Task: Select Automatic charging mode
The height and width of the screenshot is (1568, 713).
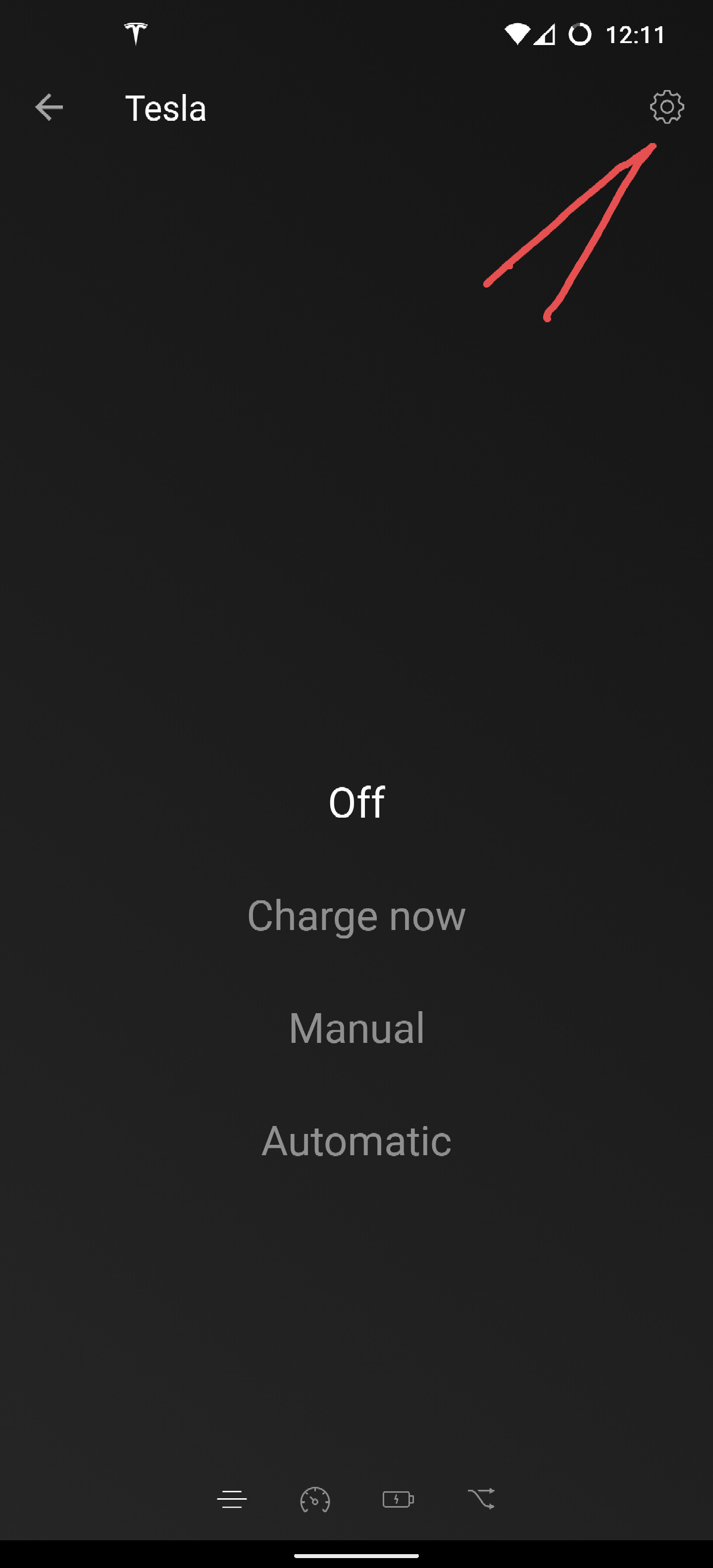Action: (x=356, y=1141)
